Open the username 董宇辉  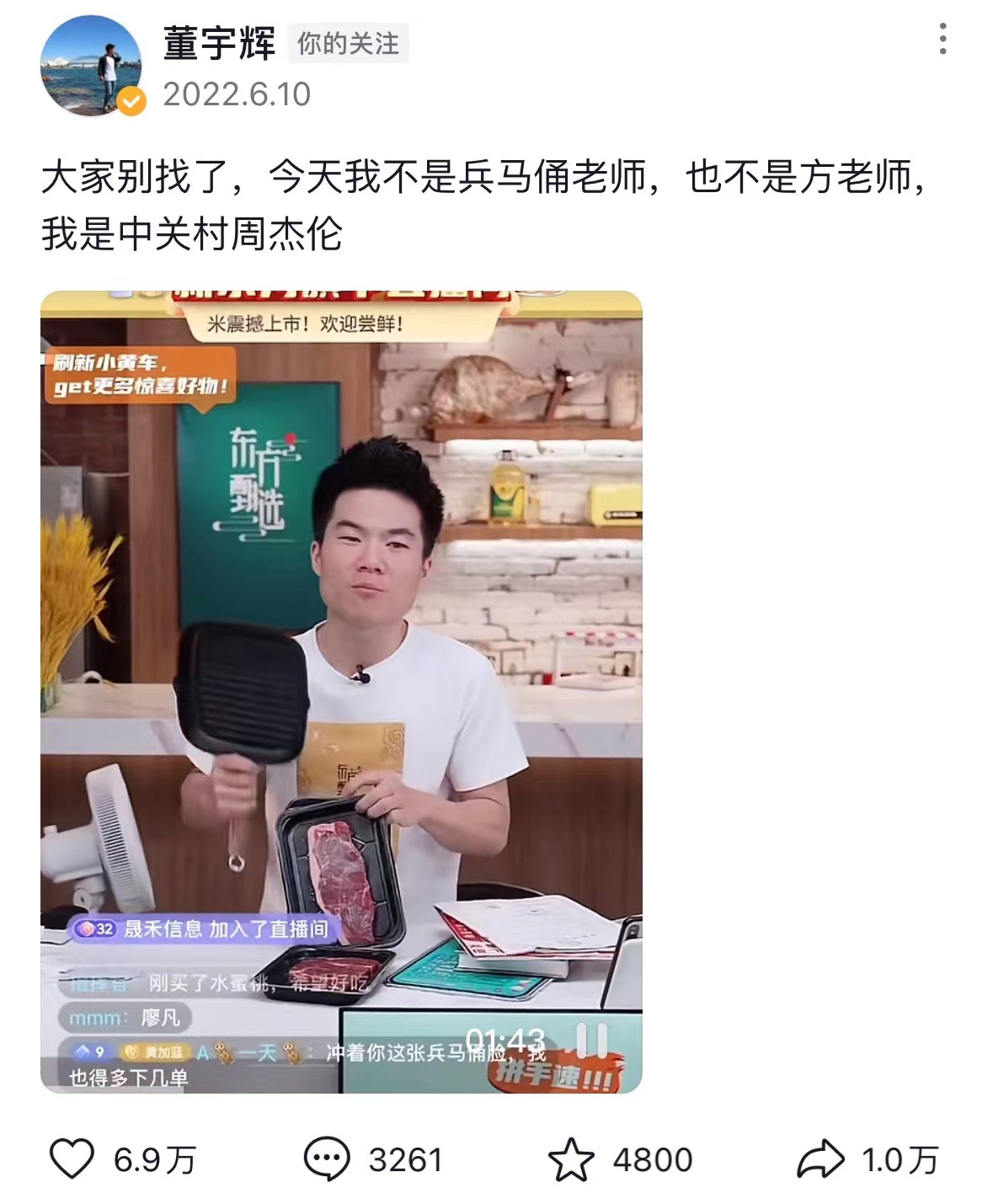coord(219,43)
